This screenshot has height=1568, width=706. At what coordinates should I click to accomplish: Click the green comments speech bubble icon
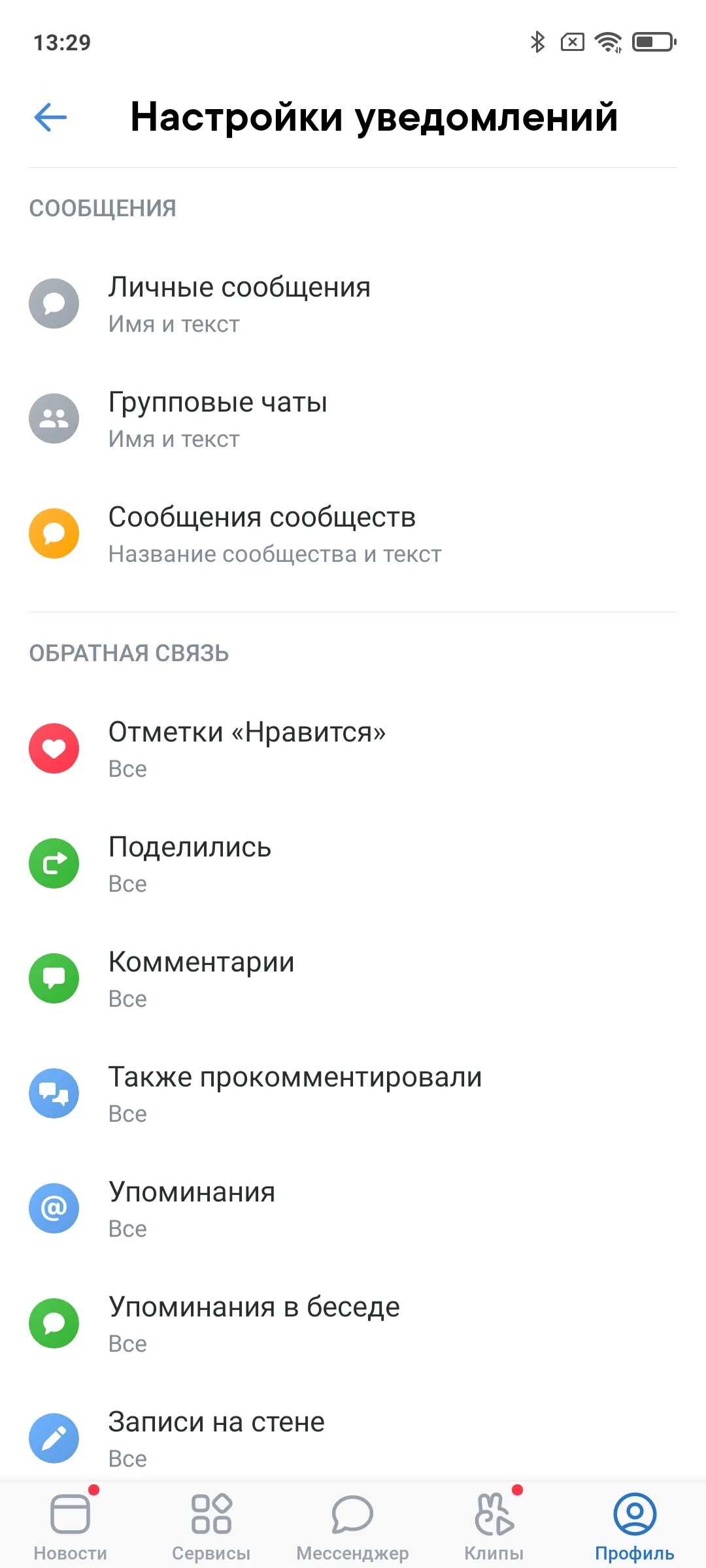[x=55, y=978]
